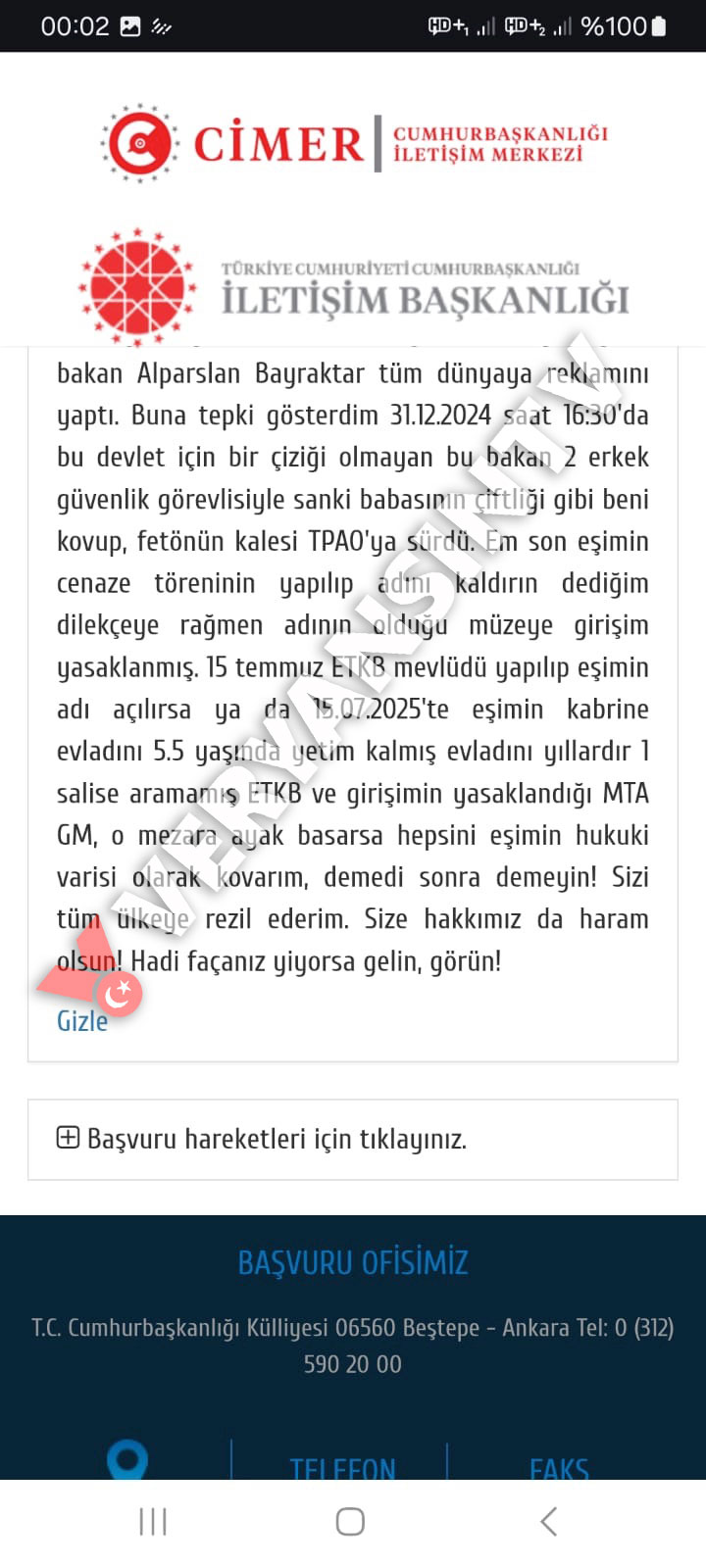Open the FAKS contact section
Viewport: 706px width, 1568px height.
click(x=559, y=1467)
